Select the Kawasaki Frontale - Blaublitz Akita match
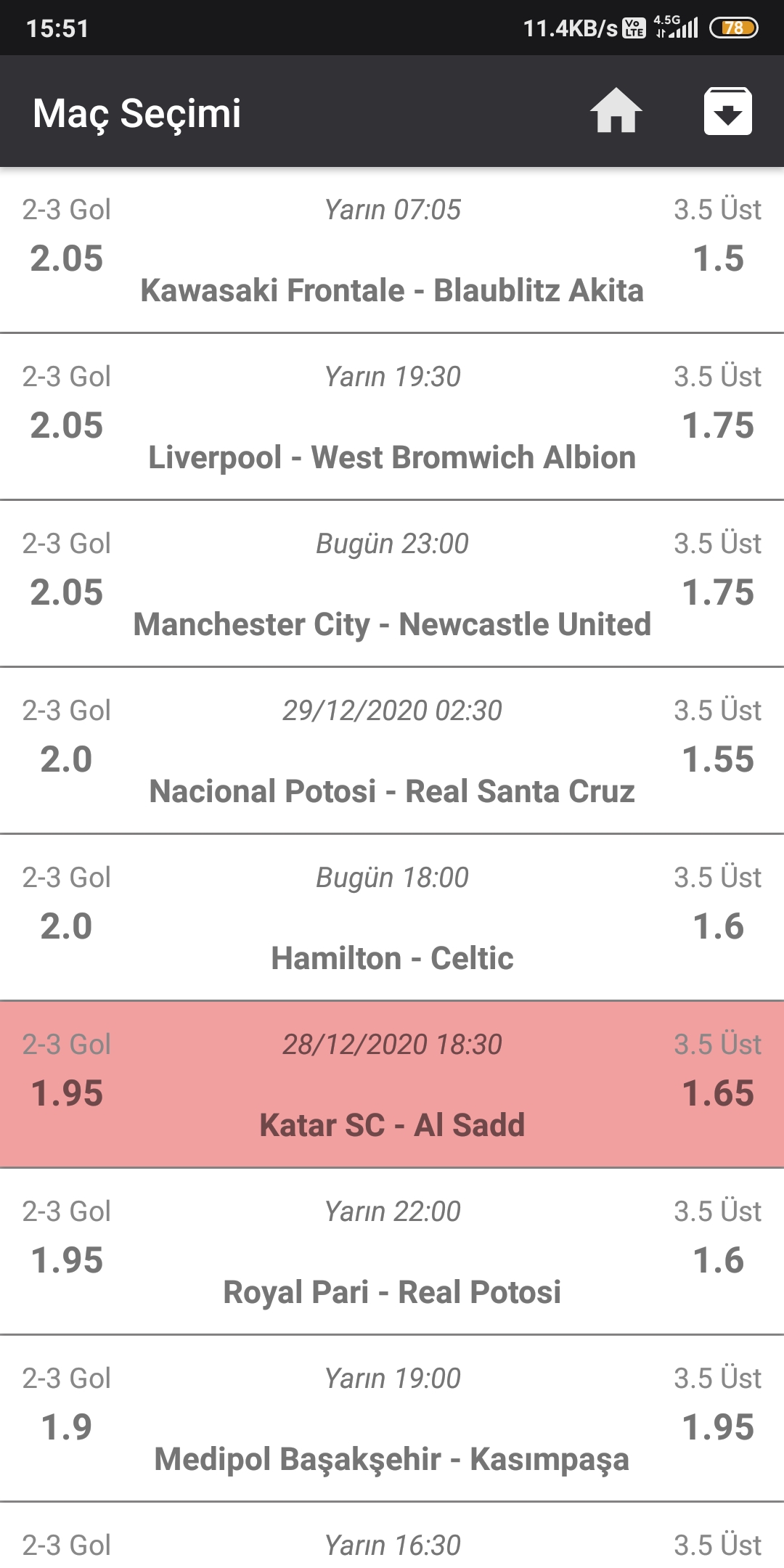This screenshot has height=1568, width=784. (x=392, y=250)
